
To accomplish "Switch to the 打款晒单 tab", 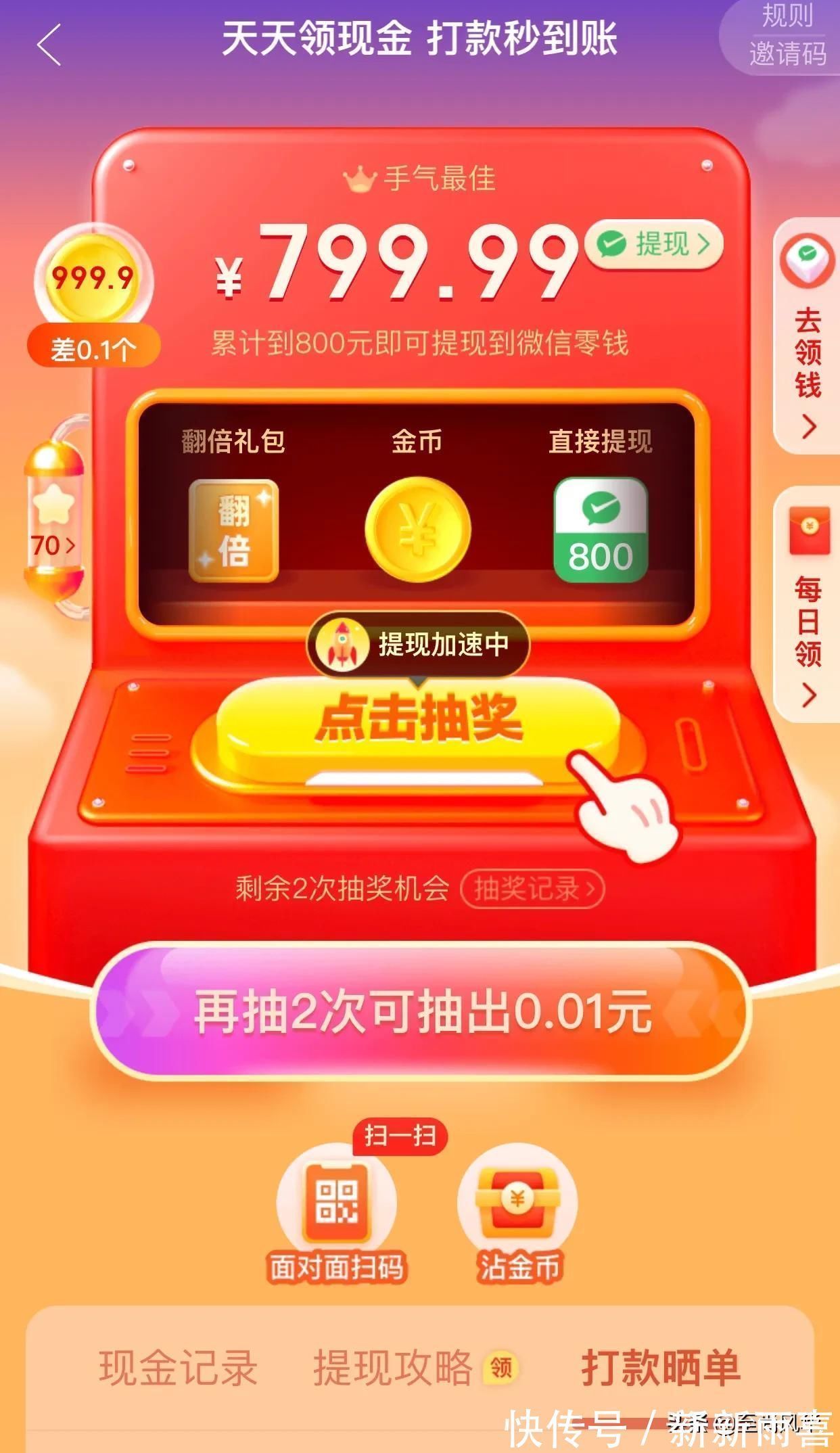I will pos(661,1368).
